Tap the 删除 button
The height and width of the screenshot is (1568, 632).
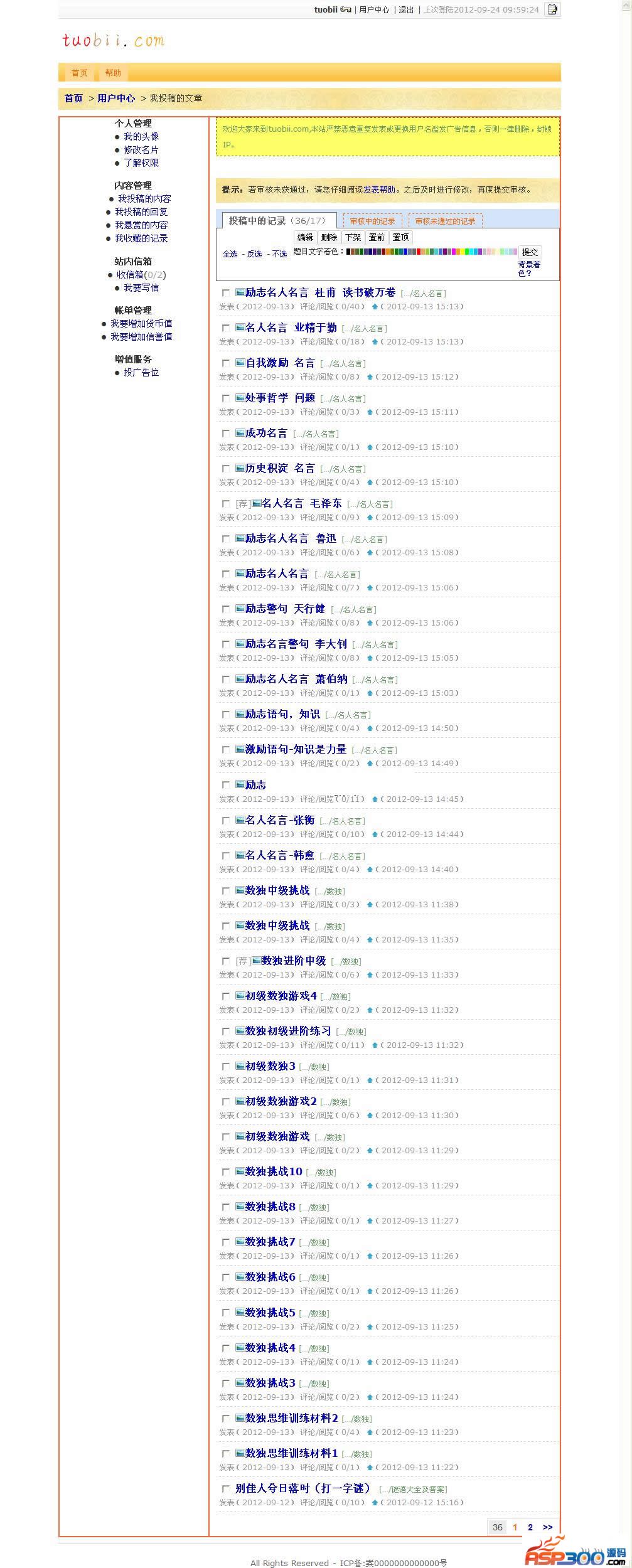click(329, 237)
